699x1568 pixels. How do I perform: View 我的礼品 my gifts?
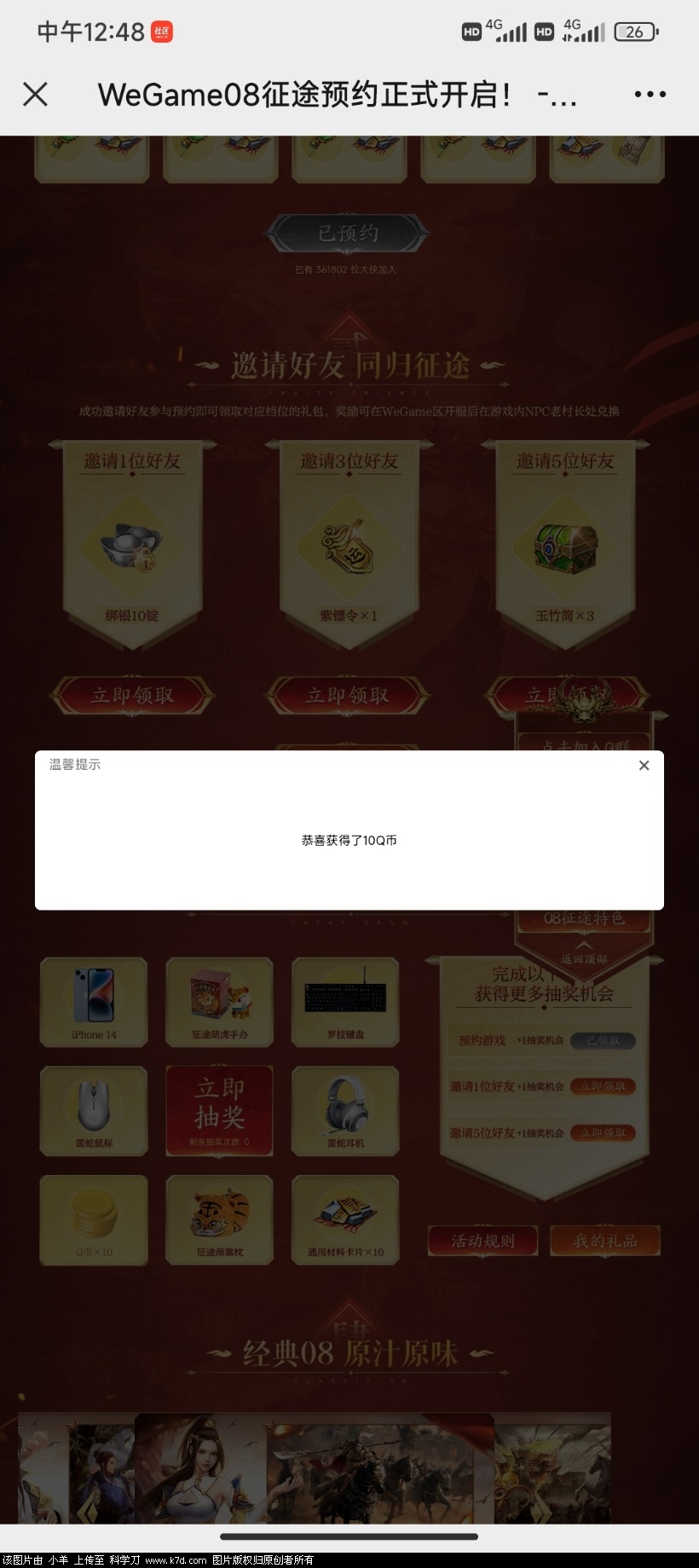pos(604,1241)
